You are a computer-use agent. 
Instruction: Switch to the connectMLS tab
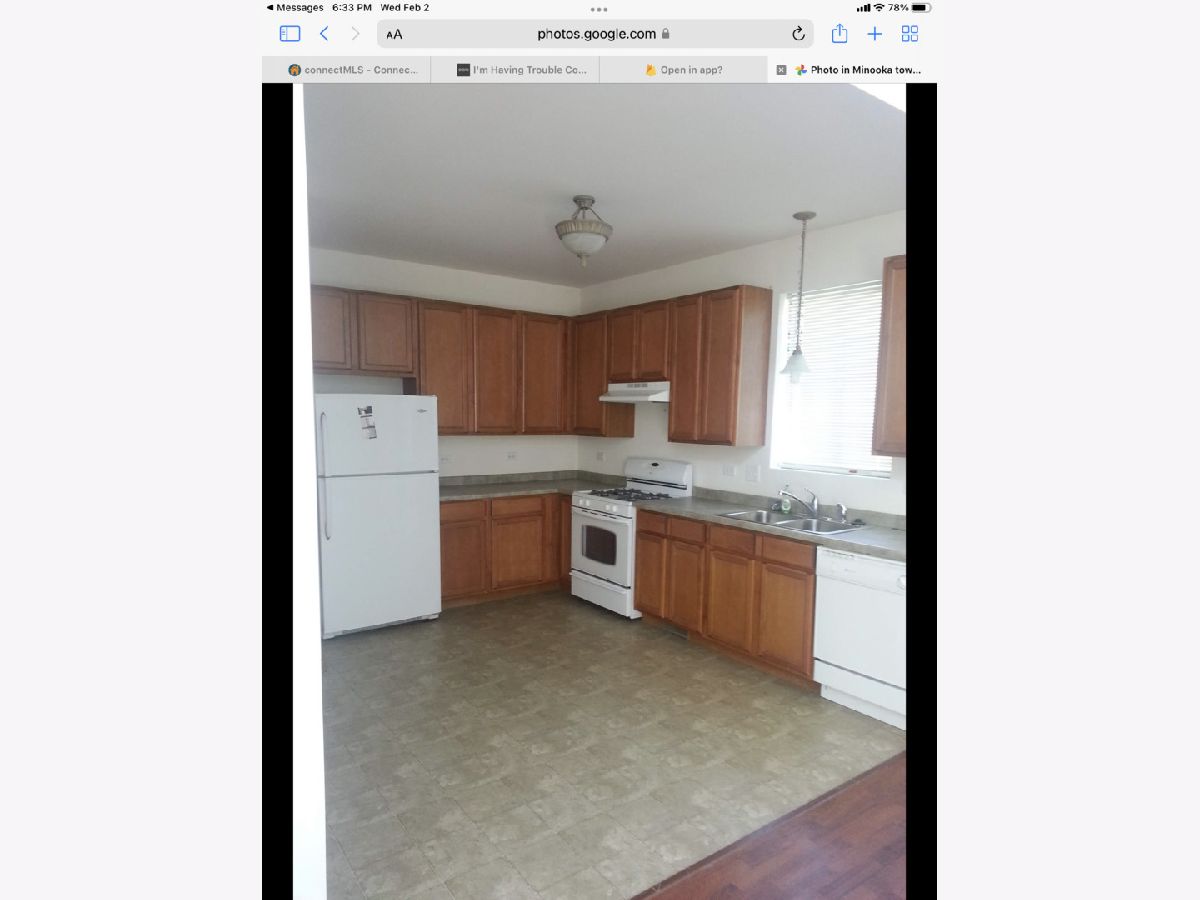[x=346, y=70]
